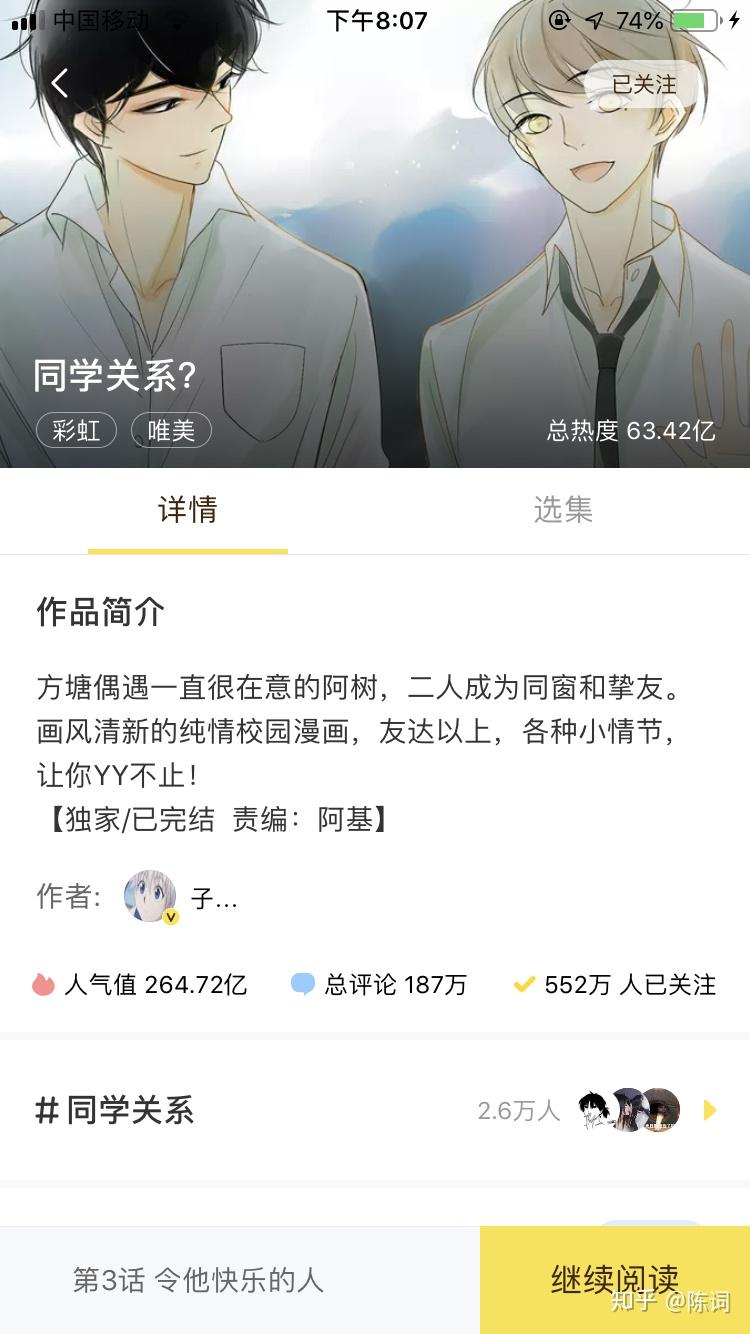Tap 继续阅读 to continue reading
This screenshot has height=1334, width=750.
(x=614, y=1279)
